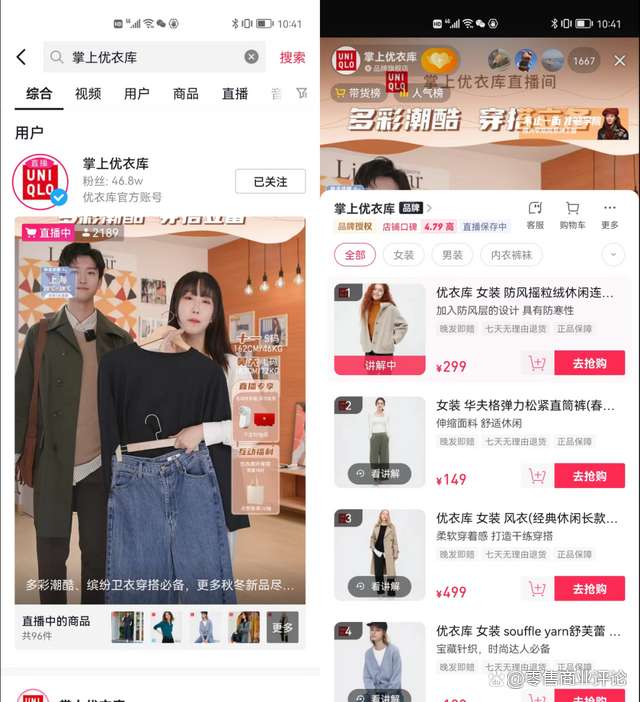
Task: Select the 内衣裤袜 category chip
Action: (512, 255)
